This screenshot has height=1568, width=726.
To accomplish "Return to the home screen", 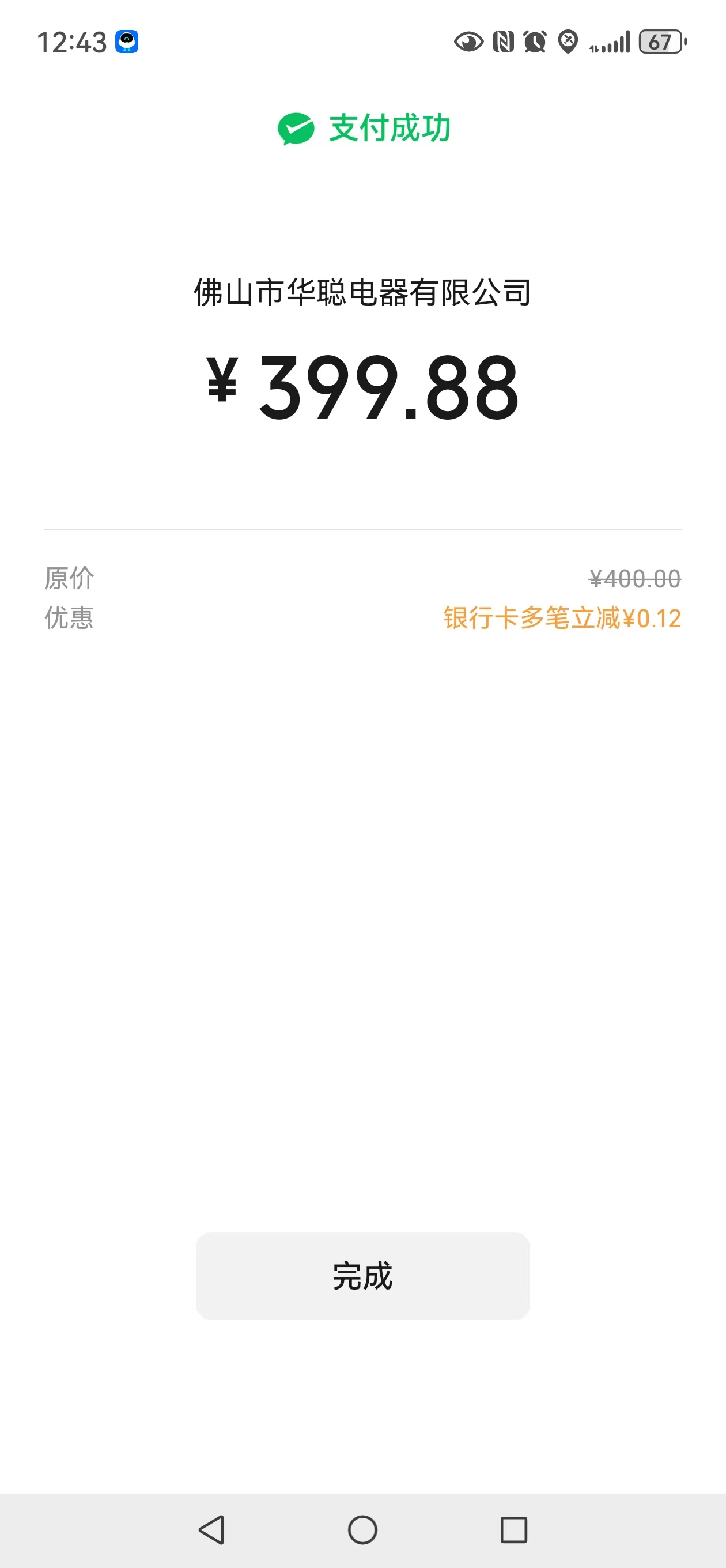I will [x=362, y=1529].
